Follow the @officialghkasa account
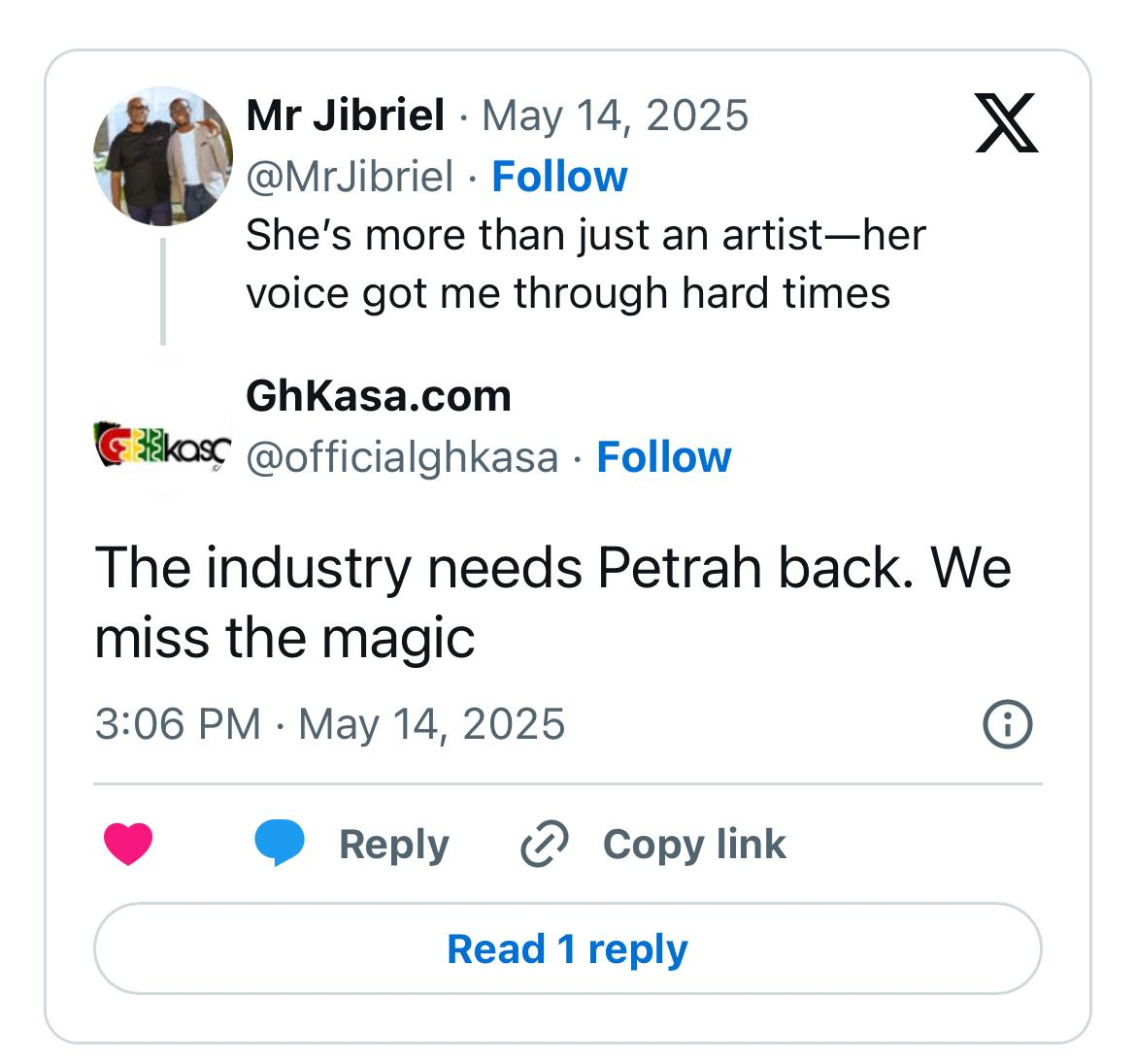This screenshot has height=1064, width=1136. [x=663, y=456]
